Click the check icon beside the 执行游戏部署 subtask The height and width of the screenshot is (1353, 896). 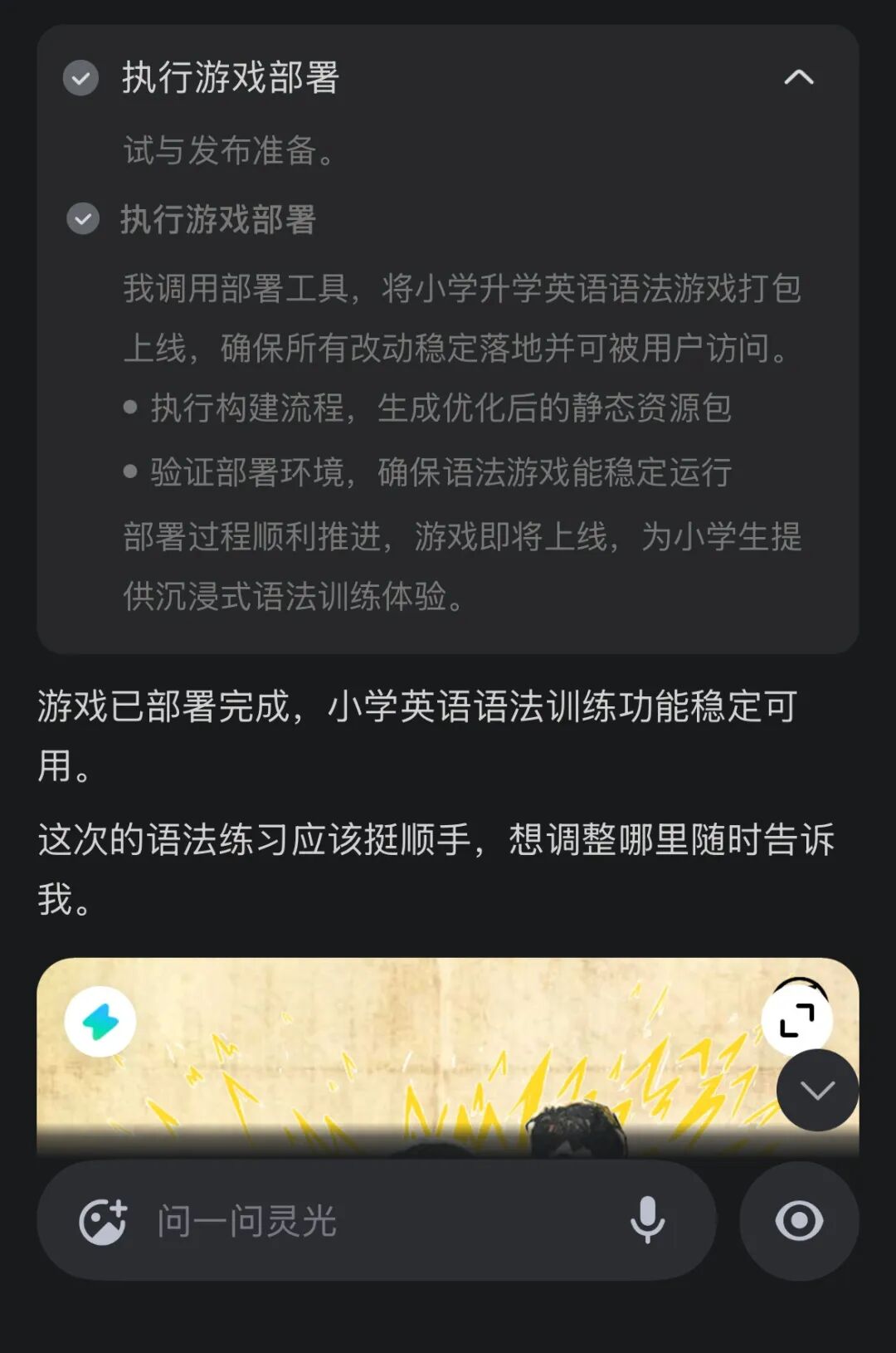tap(82, 220)
